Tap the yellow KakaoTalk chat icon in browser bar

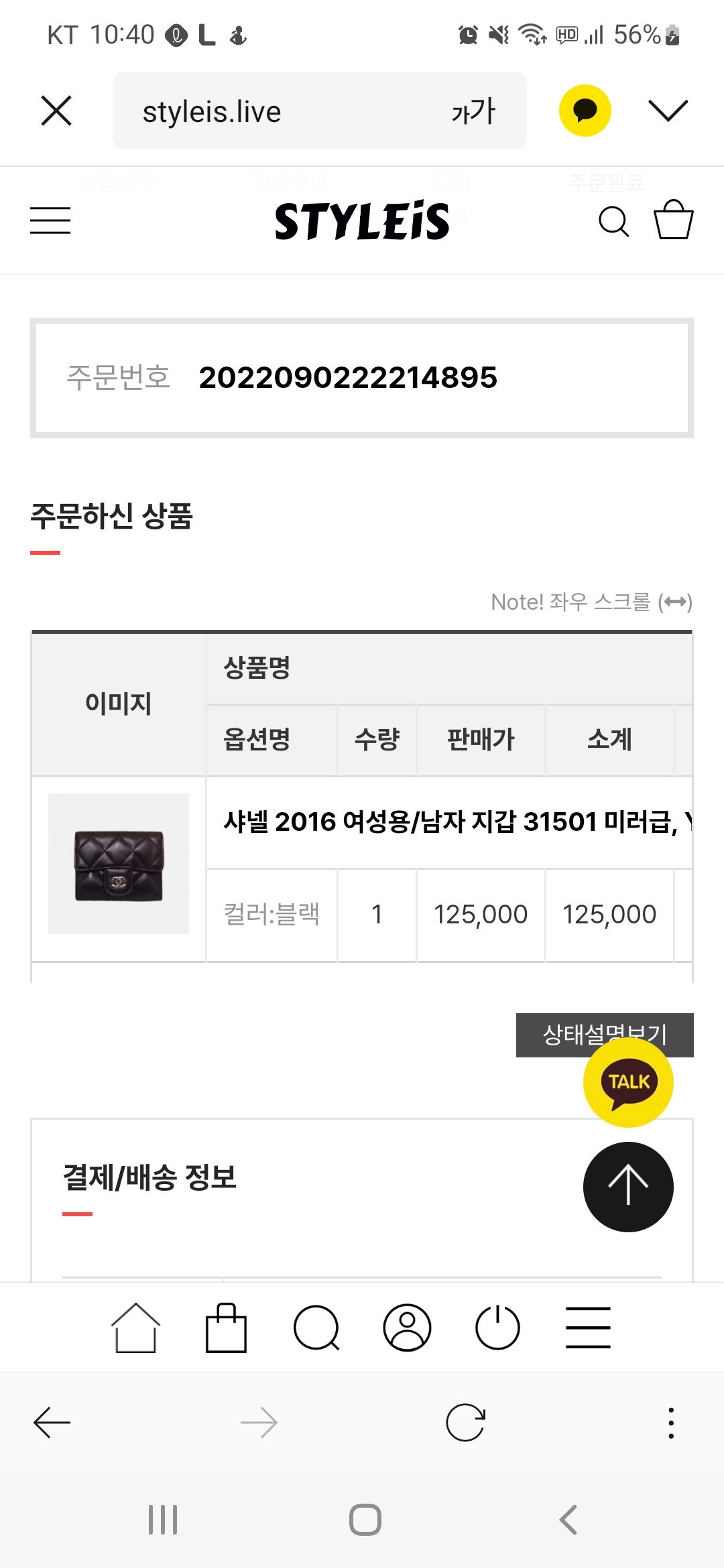(585, 111)
